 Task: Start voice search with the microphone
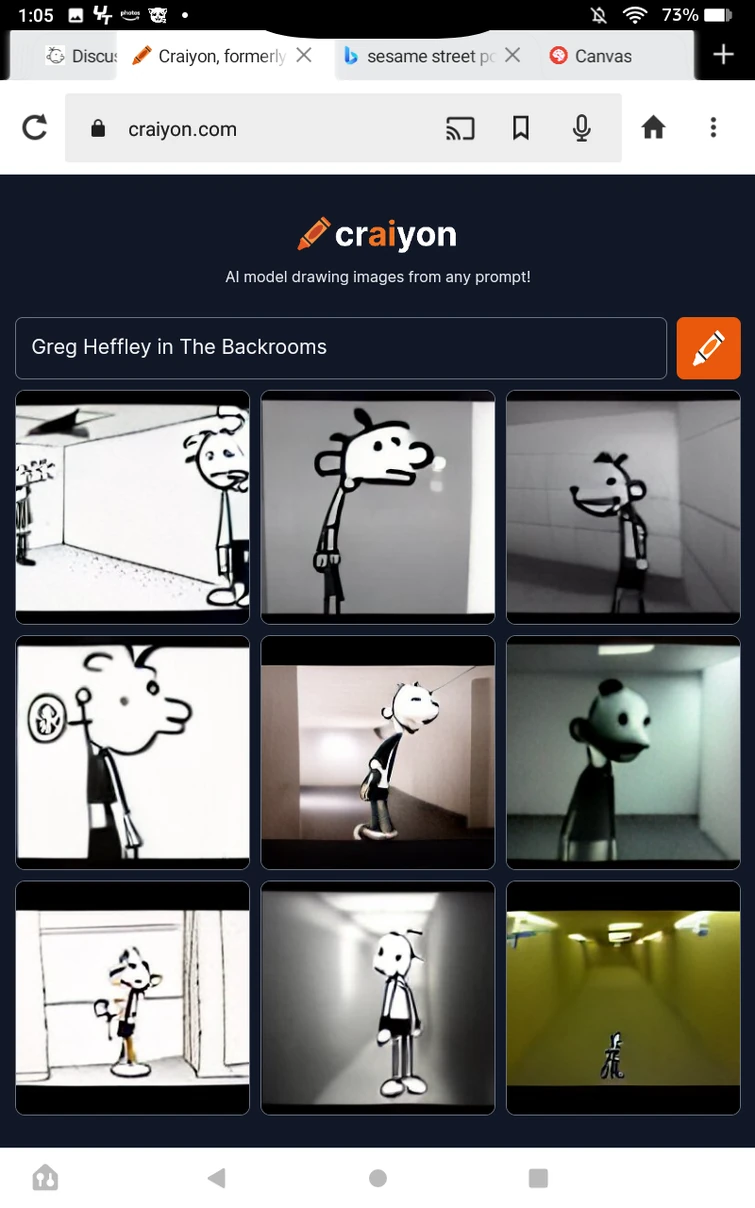582,128
